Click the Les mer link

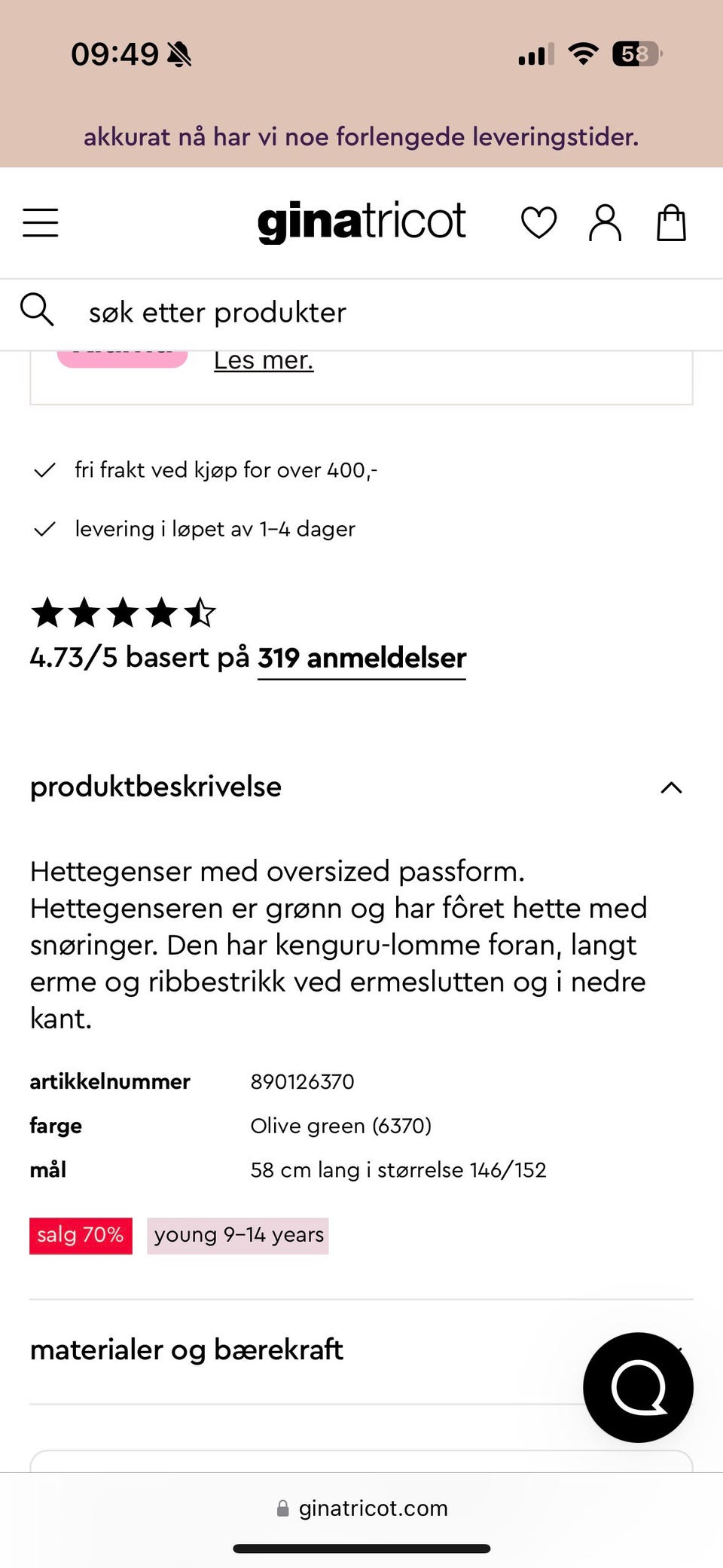coord(263,360)
